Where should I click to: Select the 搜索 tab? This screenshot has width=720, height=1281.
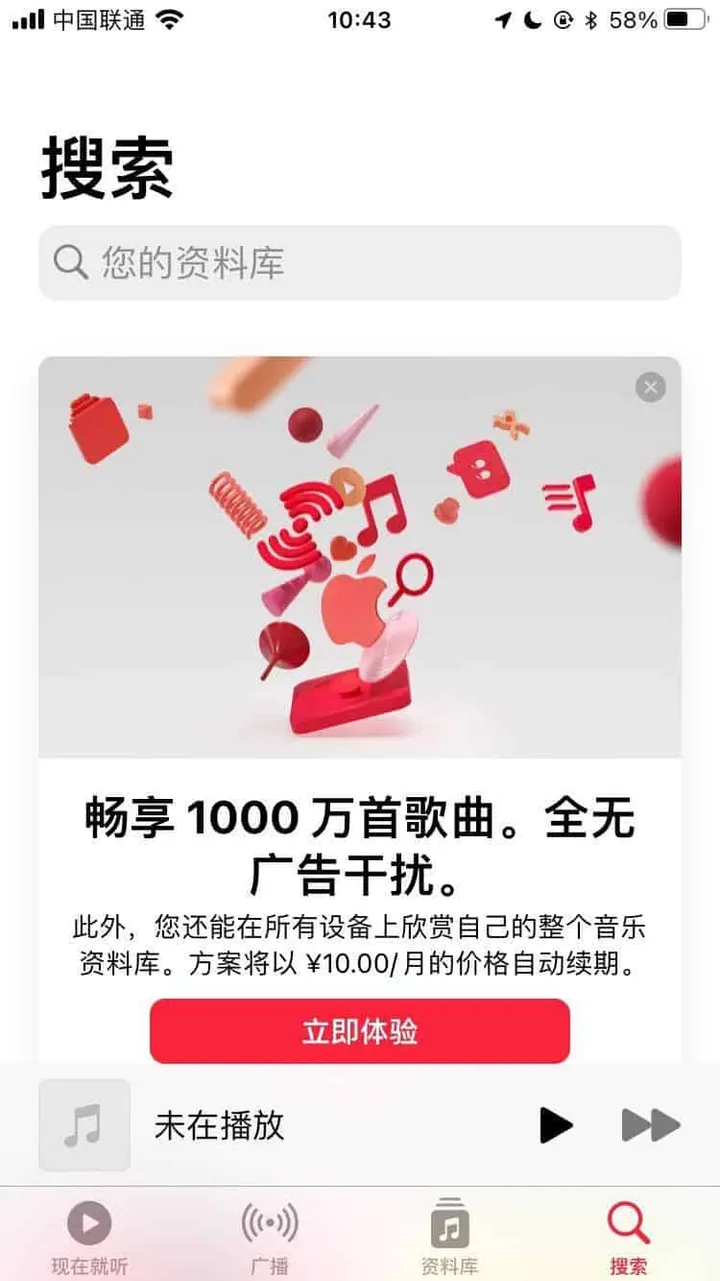(x=628, y=1236)
